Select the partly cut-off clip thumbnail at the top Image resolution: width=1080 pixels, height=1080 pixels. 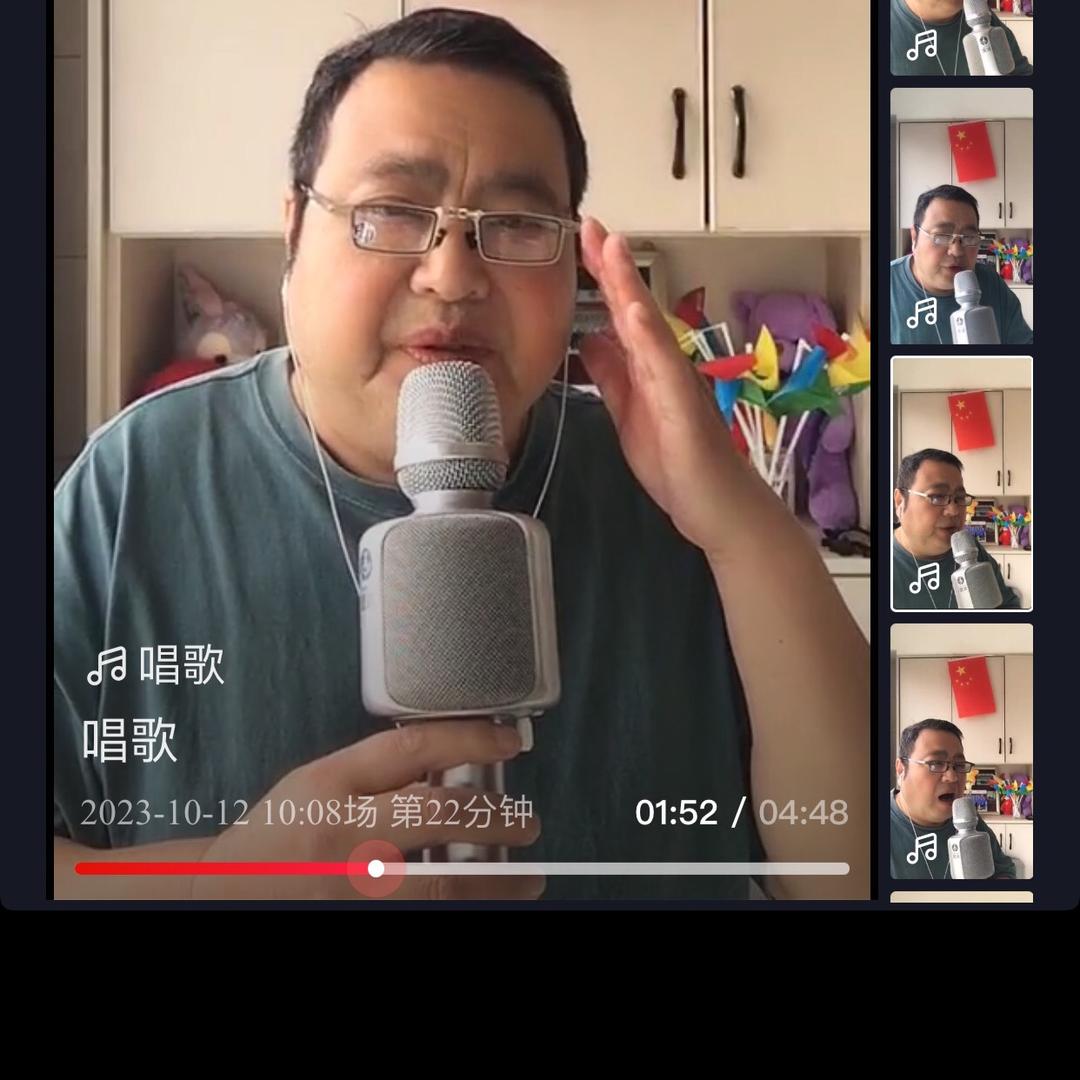pos(961,37)
